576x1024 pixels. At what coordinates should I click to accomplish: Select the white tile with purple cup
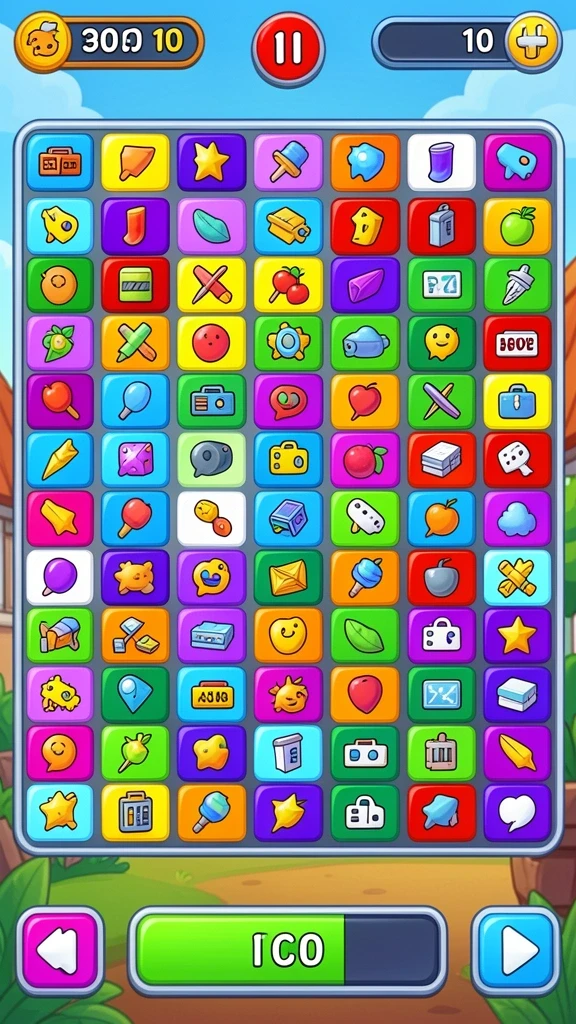[441, 162]
